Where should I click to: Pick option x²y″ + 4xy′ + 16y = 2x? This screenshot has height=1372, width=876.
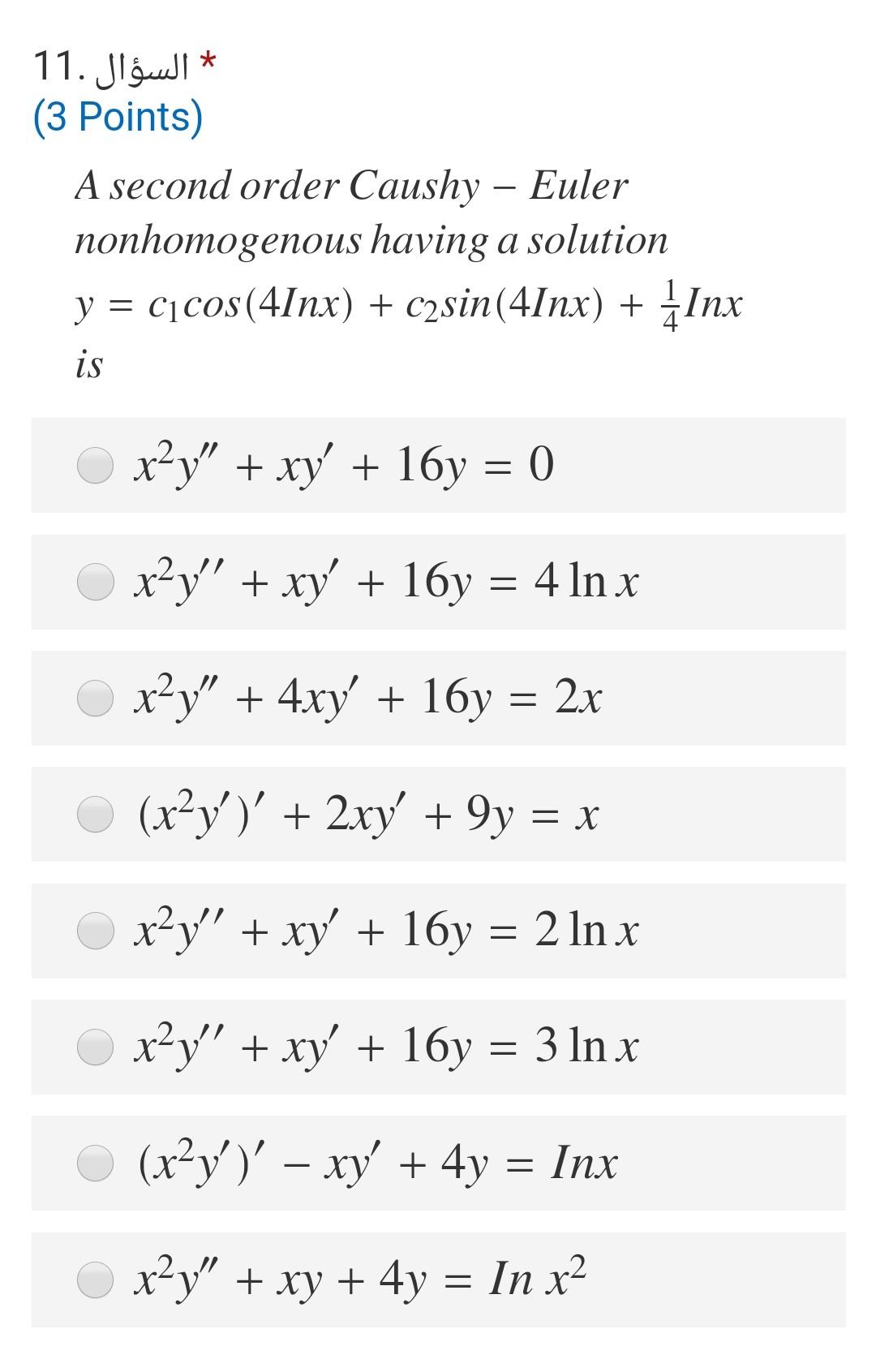click(95, 698)
